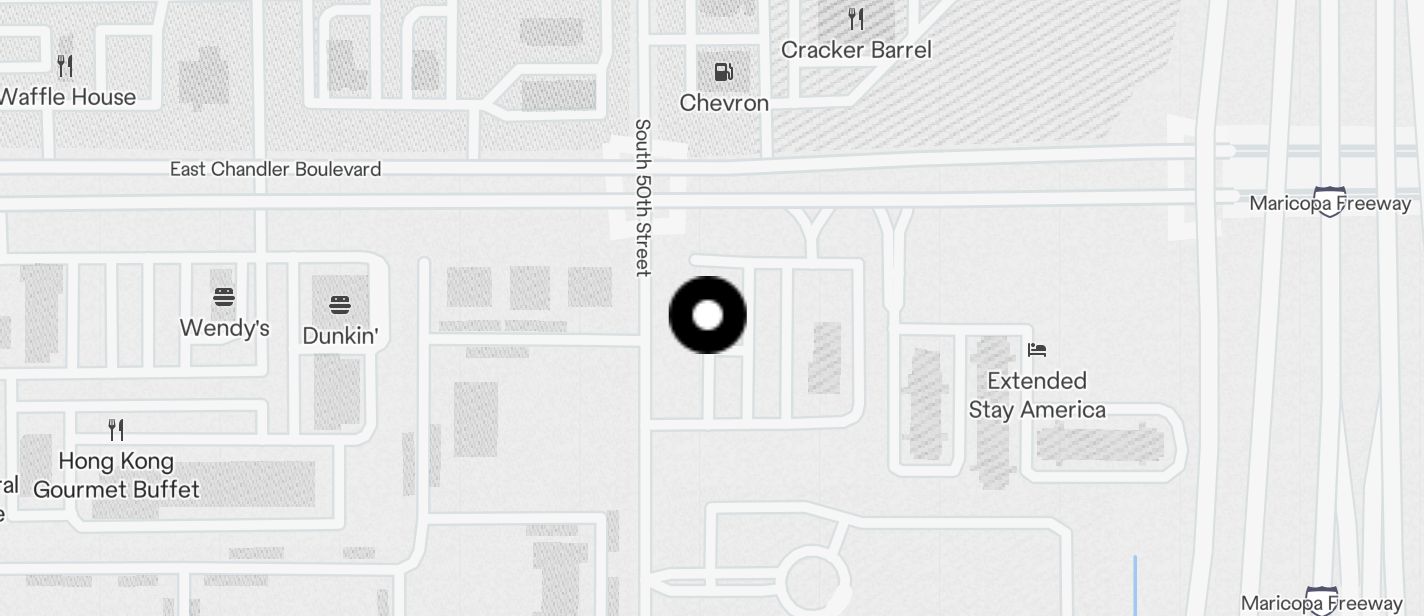Select the Chevron gas station marker
This screenshot has width=1424, height=616.
tap(724, 72)
